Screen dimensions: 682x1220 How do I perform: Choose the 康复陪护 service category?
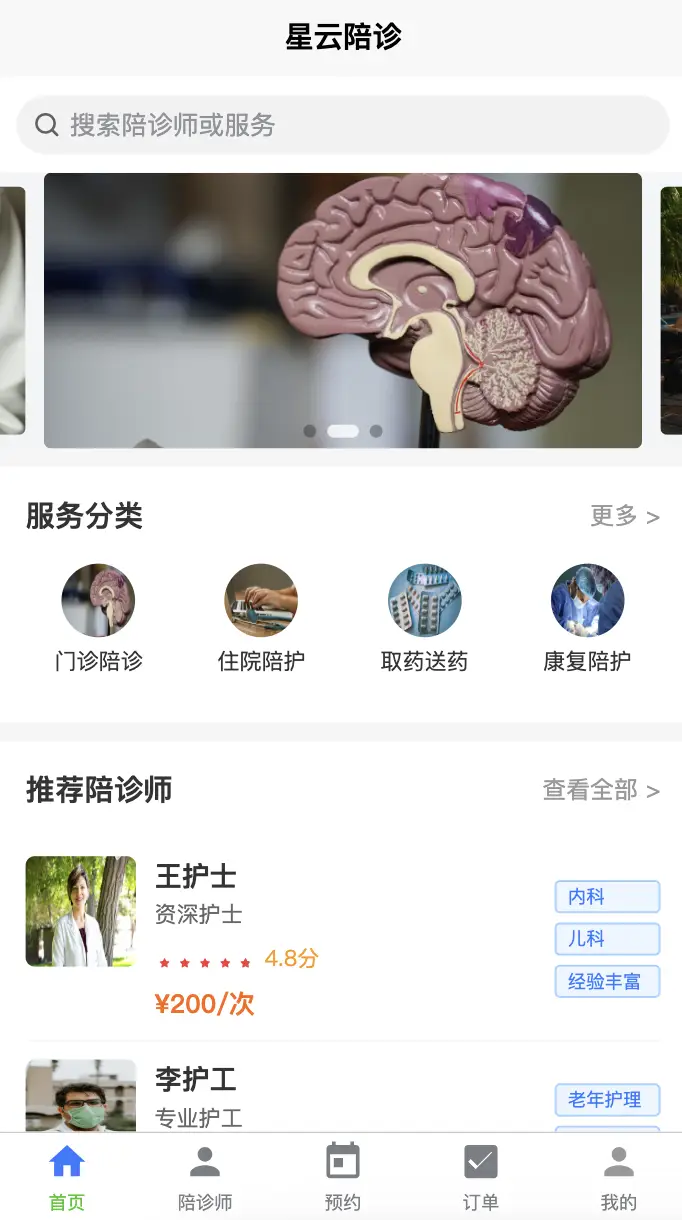[x=587, y=617]
